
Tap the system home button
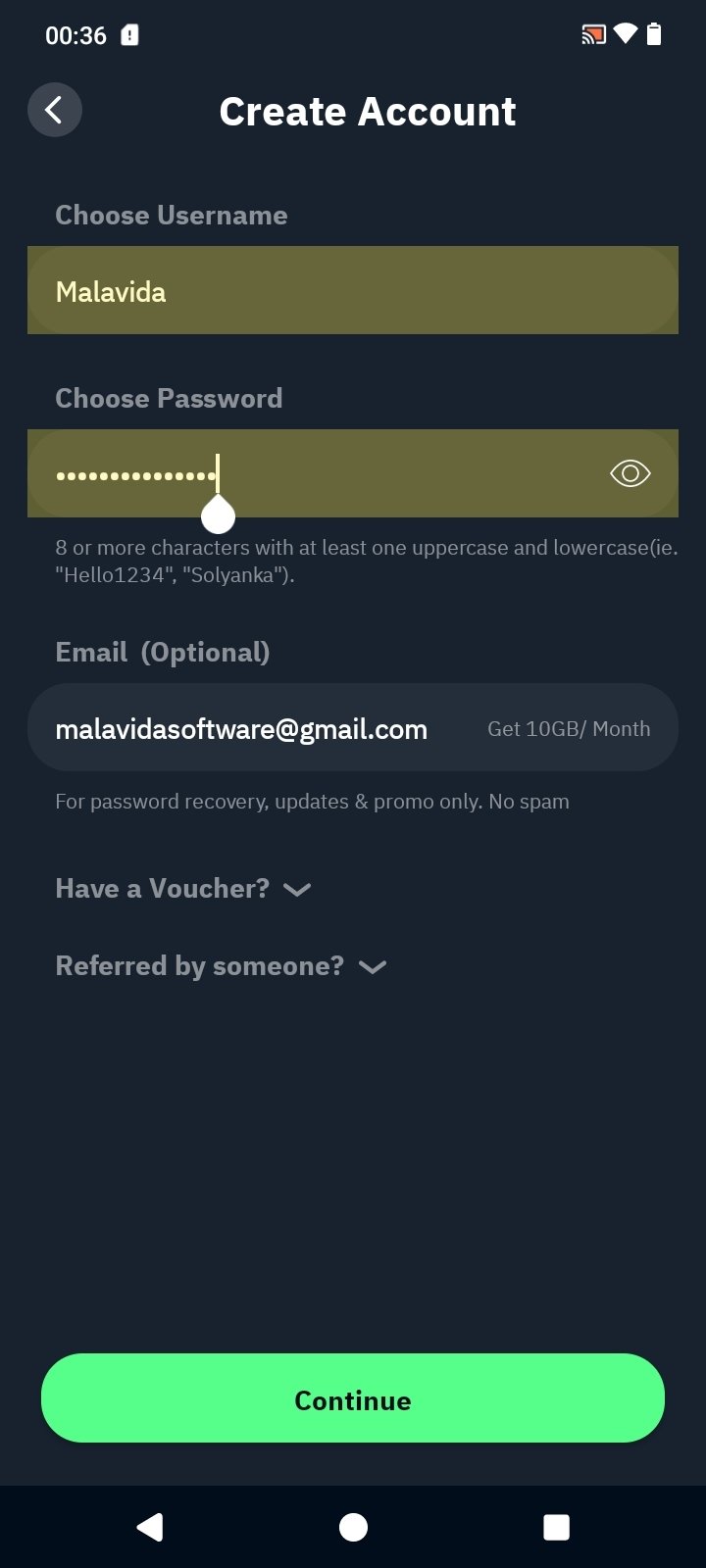(x=353, y=1527)
